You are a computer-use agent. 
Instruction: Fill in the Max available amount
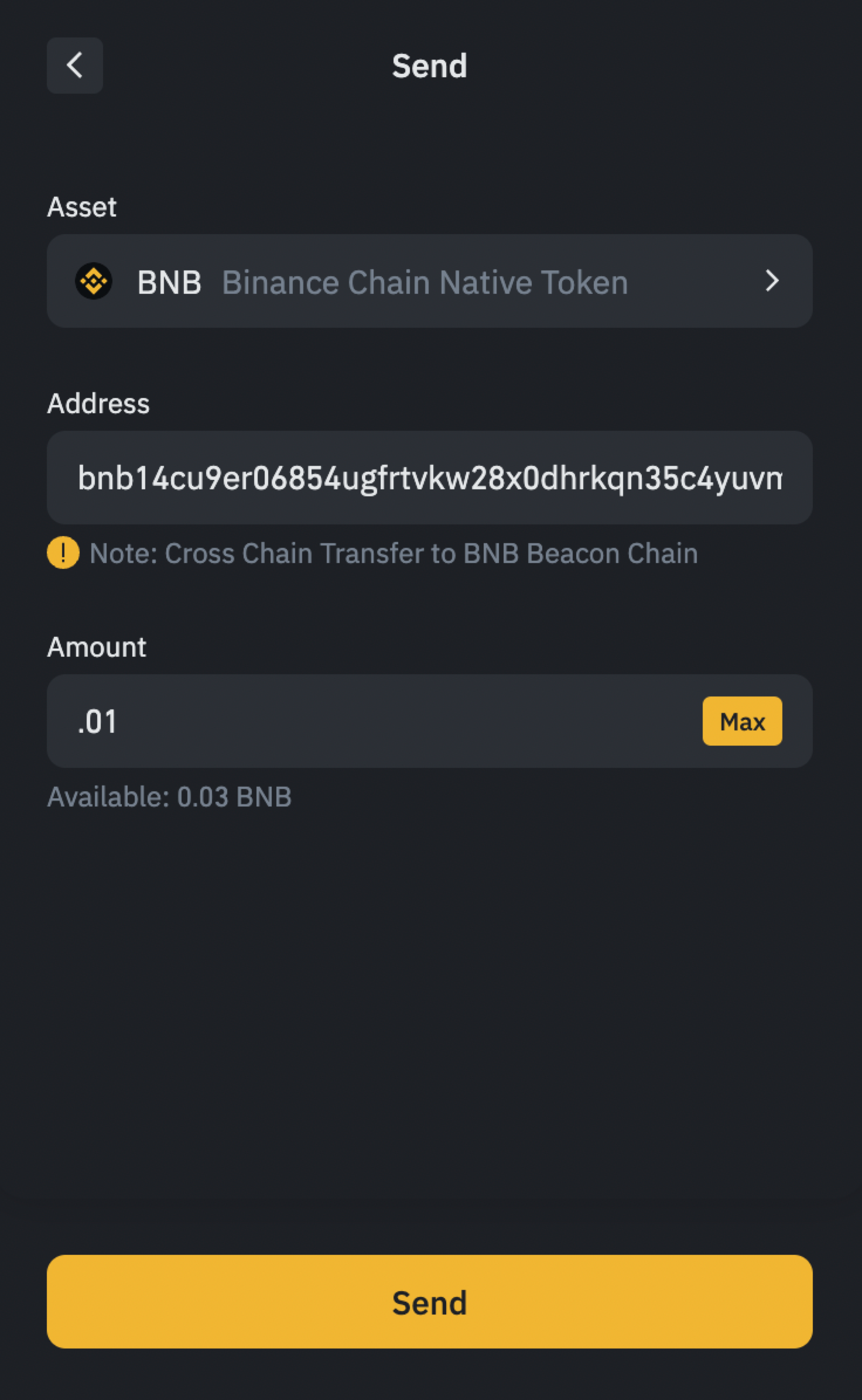point(741,721)
